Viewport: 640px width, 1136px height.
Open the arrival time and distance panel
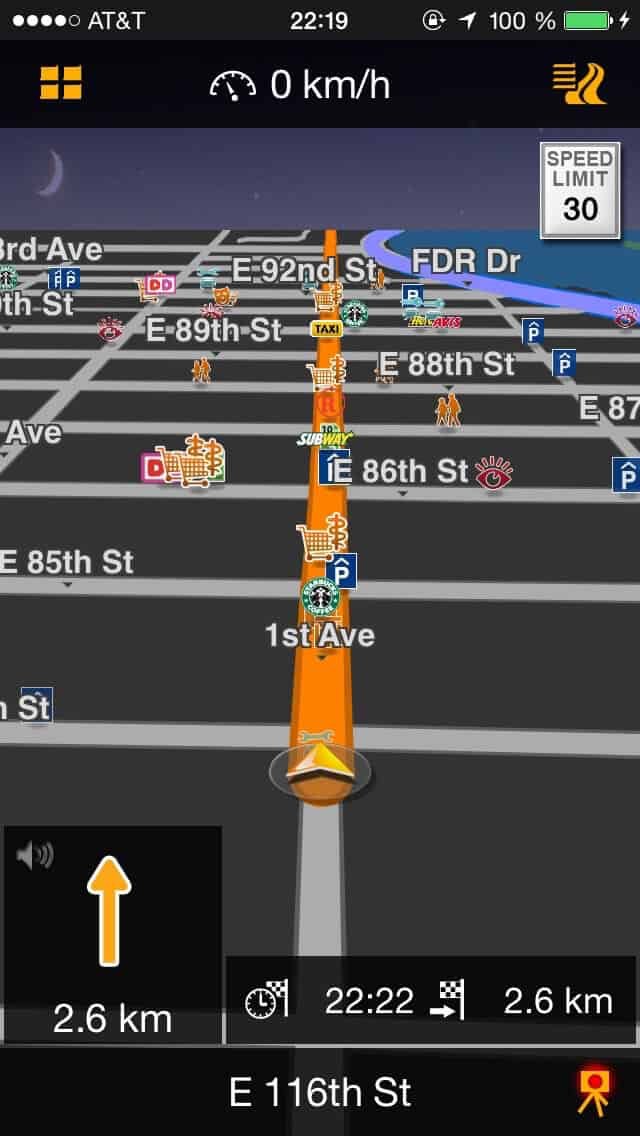coord(430,1000)
